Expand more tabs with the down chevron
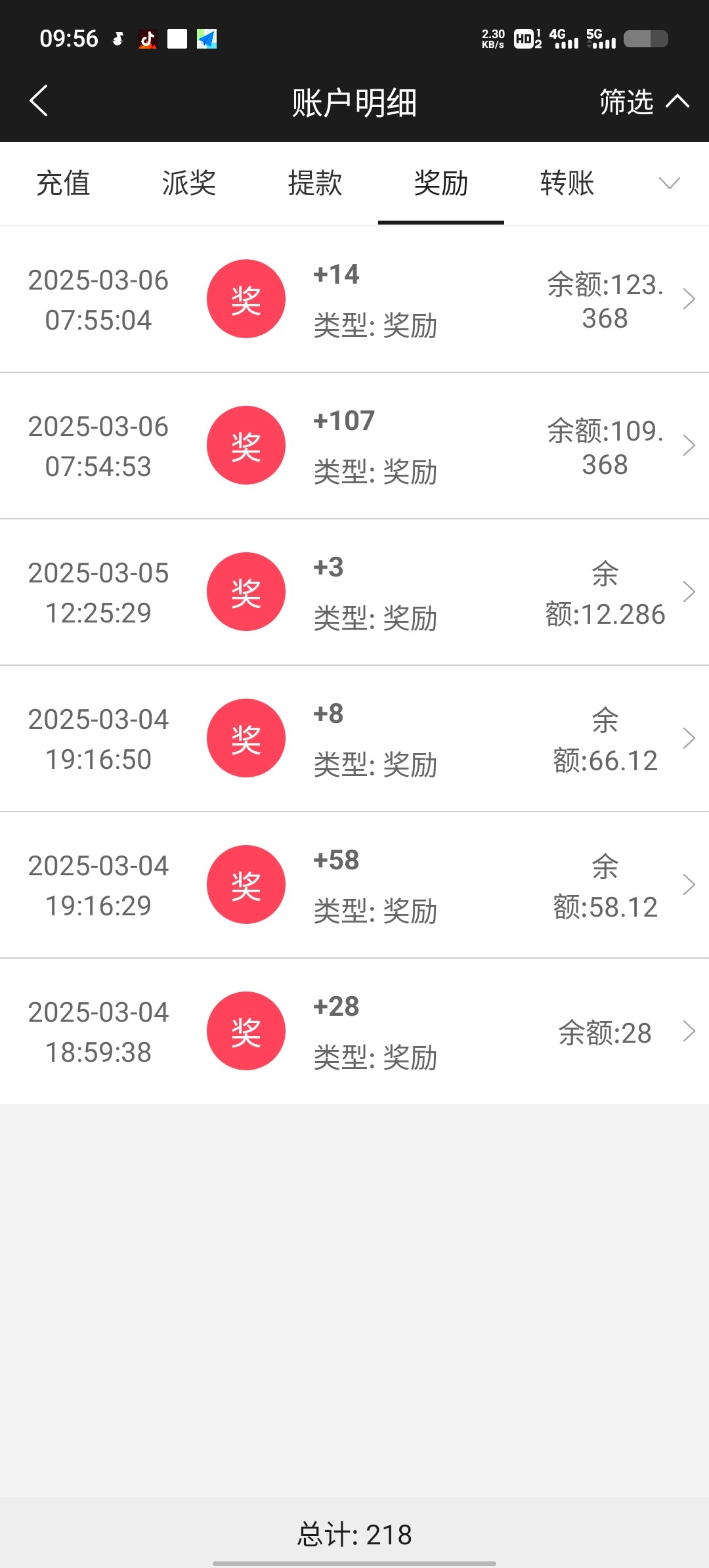 point(669,183)
